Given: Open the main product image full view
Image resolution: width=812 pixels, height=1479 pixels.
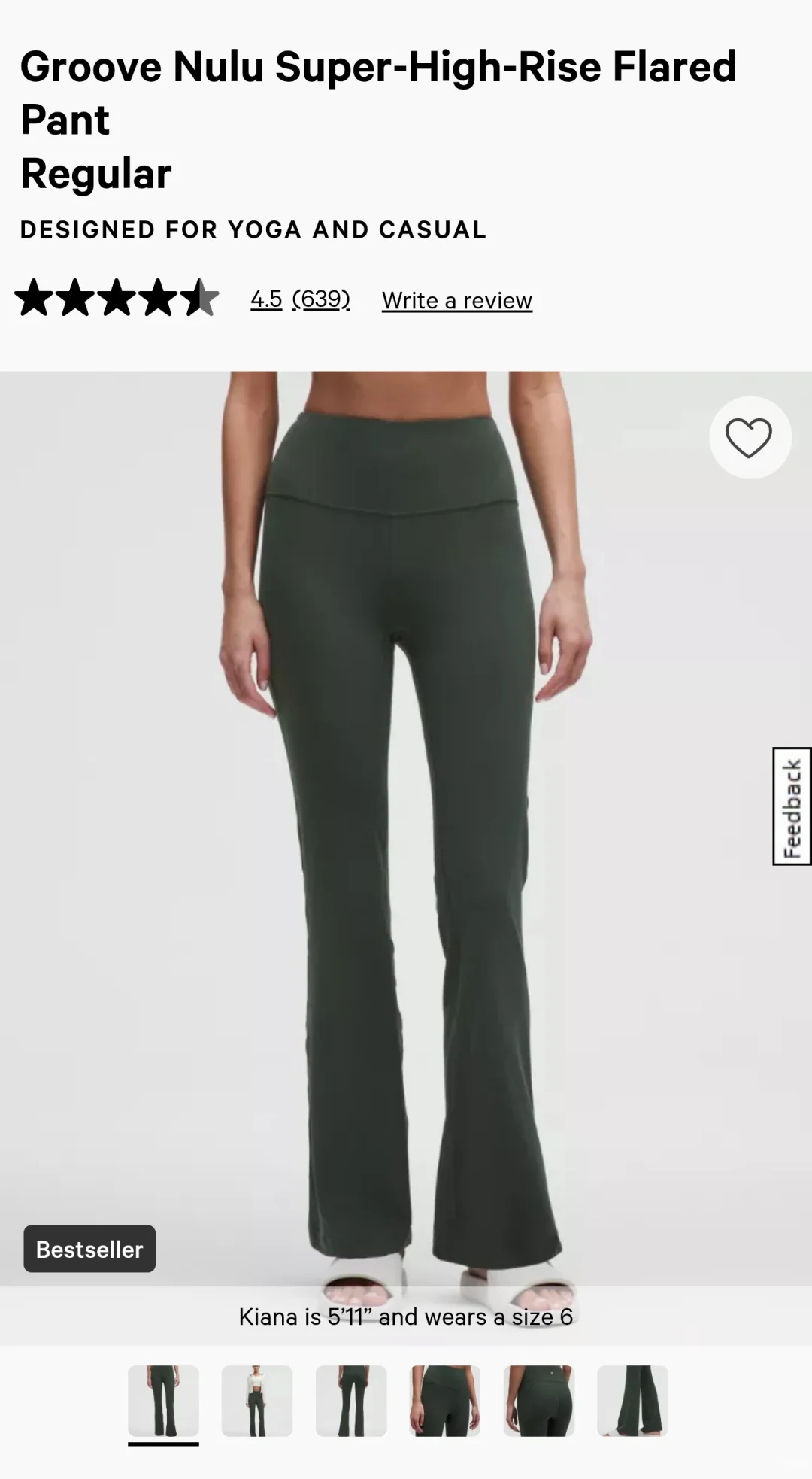Looking at the screenshot, I should 406,828.
